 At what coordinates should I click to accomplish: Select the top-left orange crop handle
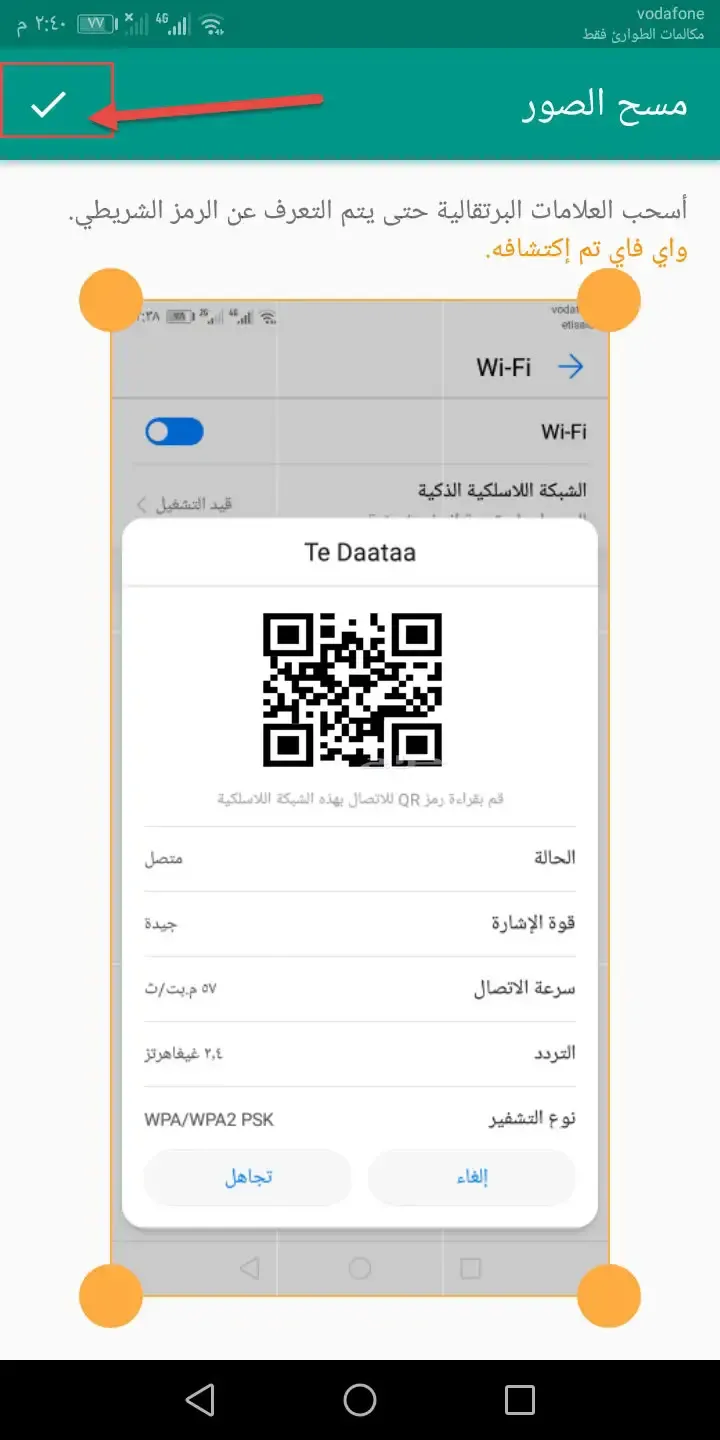(111, 300)
